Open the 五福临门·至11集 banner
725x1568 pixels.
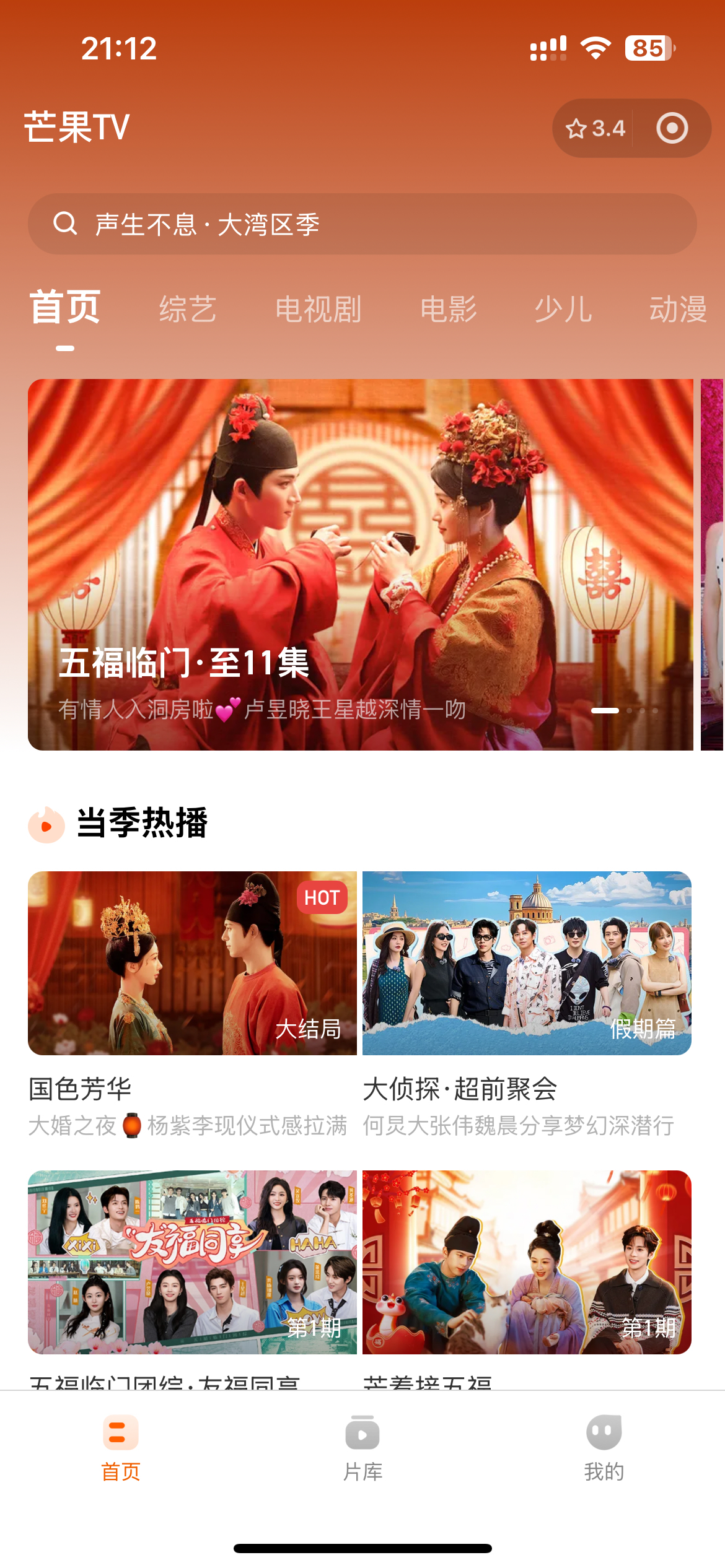[x=360, y=564]
